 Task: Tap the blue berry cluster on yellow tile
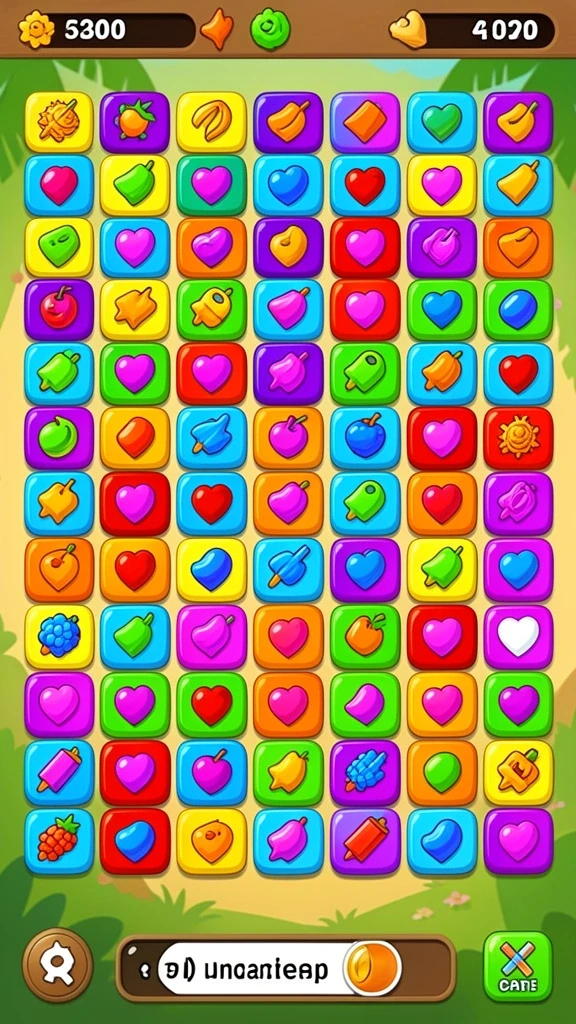pyautogui.click(x=59, y=637)
